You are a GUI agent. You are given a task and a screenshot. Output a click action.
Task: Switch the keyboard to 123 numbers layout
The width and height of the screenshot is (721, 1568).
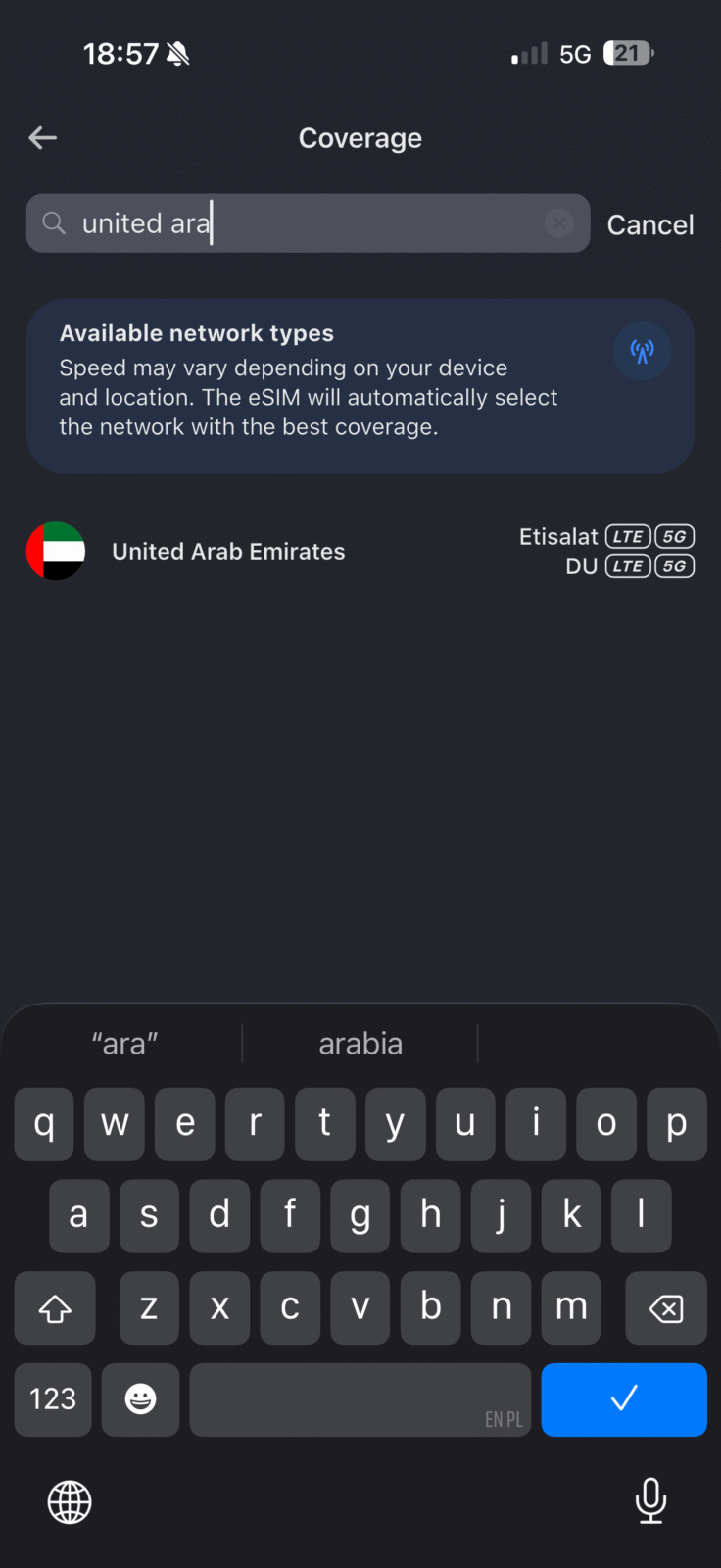53,1398
